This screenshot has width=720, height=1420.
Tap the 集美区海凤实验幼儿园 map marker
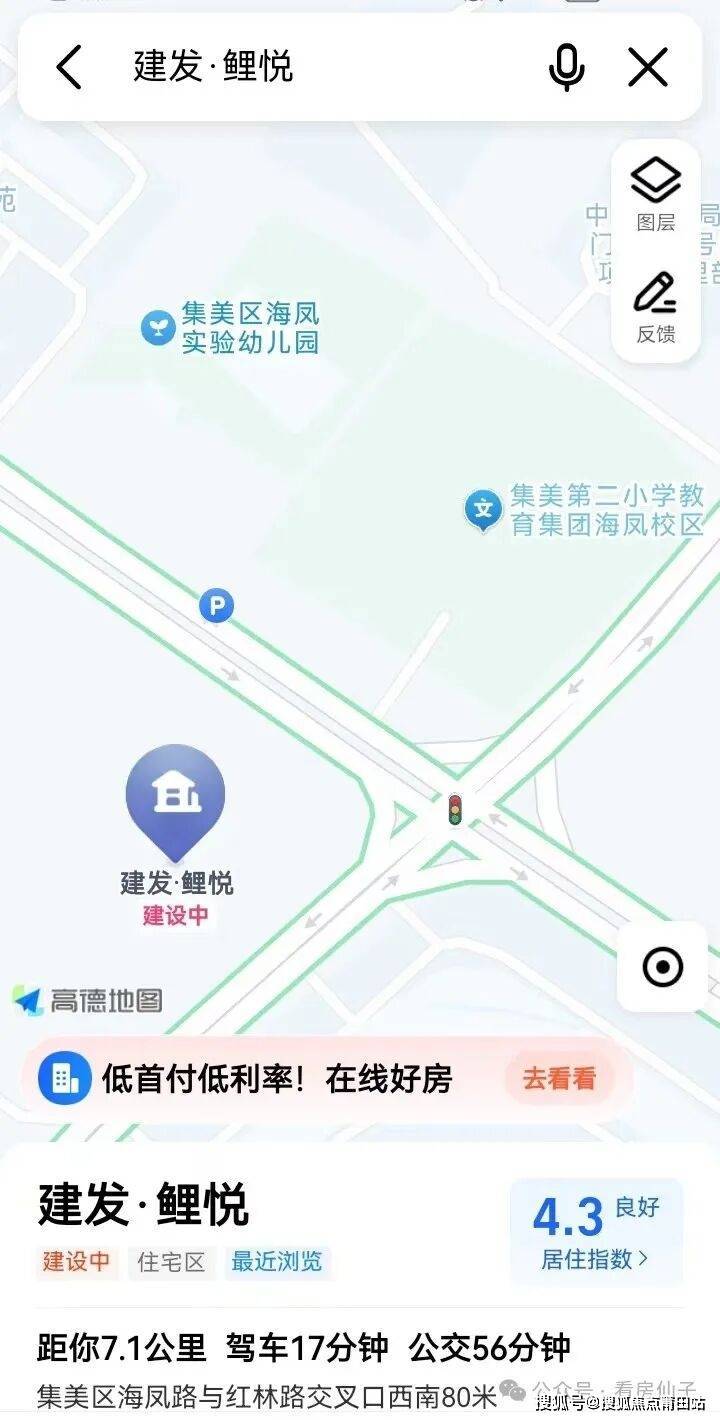coord(158,327)
